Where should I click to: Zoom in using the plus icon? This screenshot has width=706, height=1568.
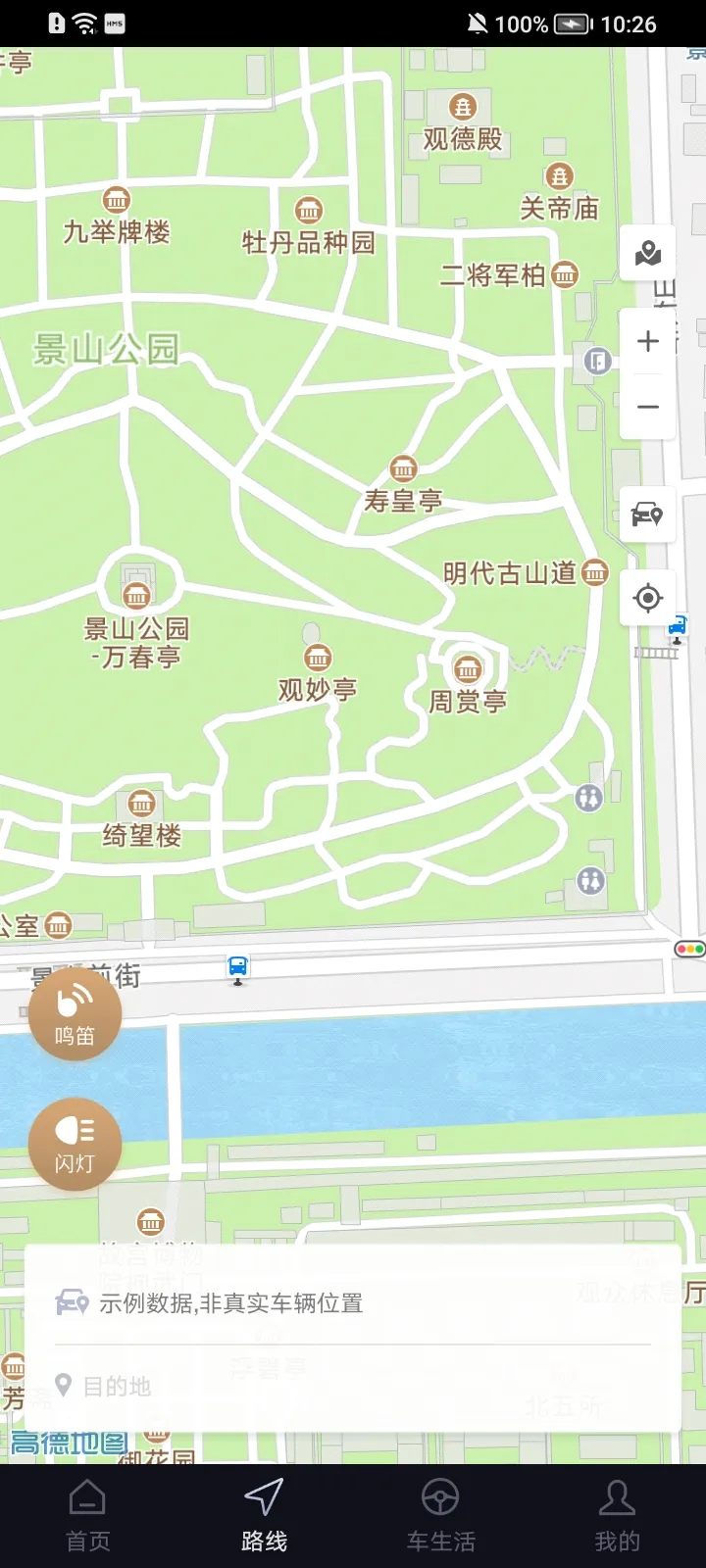point(646,341)
